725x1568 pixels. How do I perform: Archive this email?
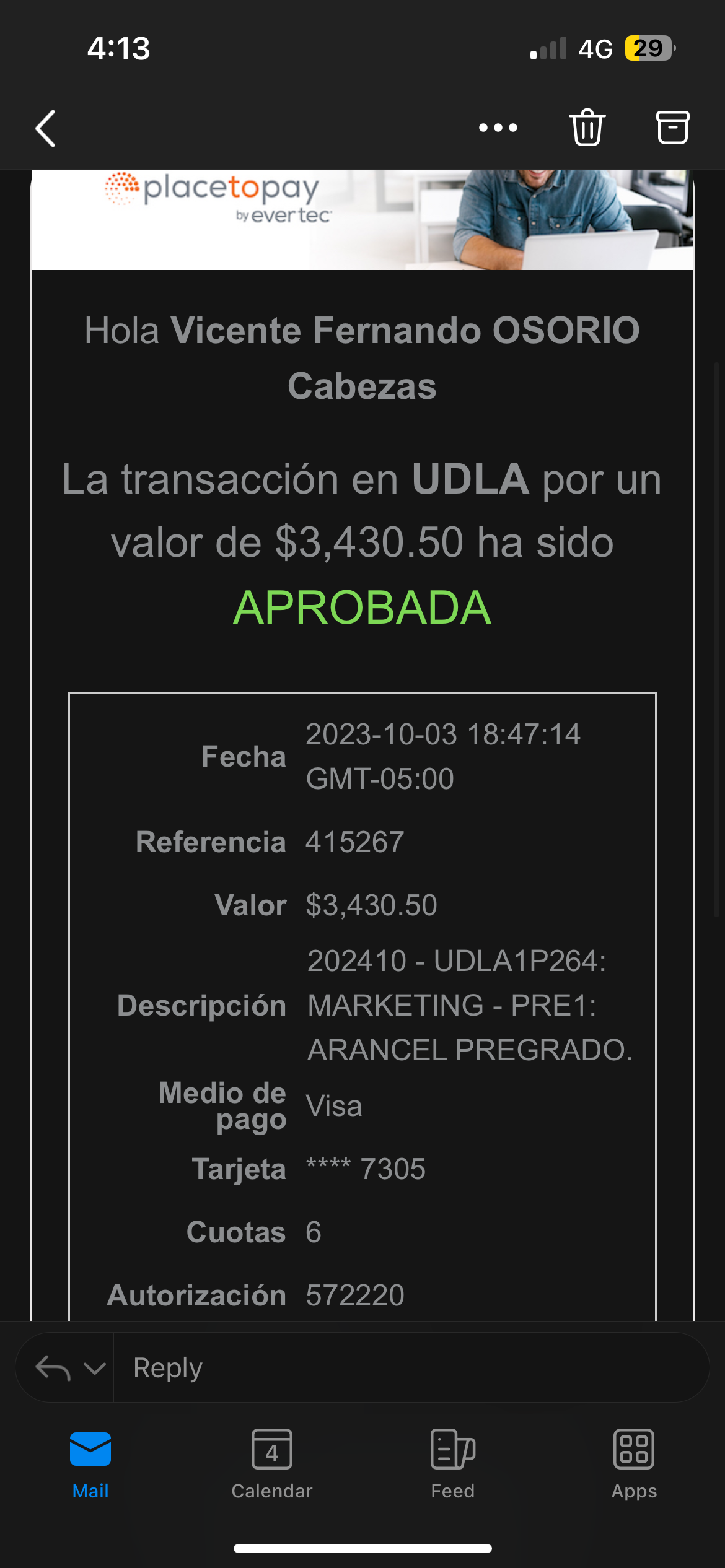[x=672, y=128]
